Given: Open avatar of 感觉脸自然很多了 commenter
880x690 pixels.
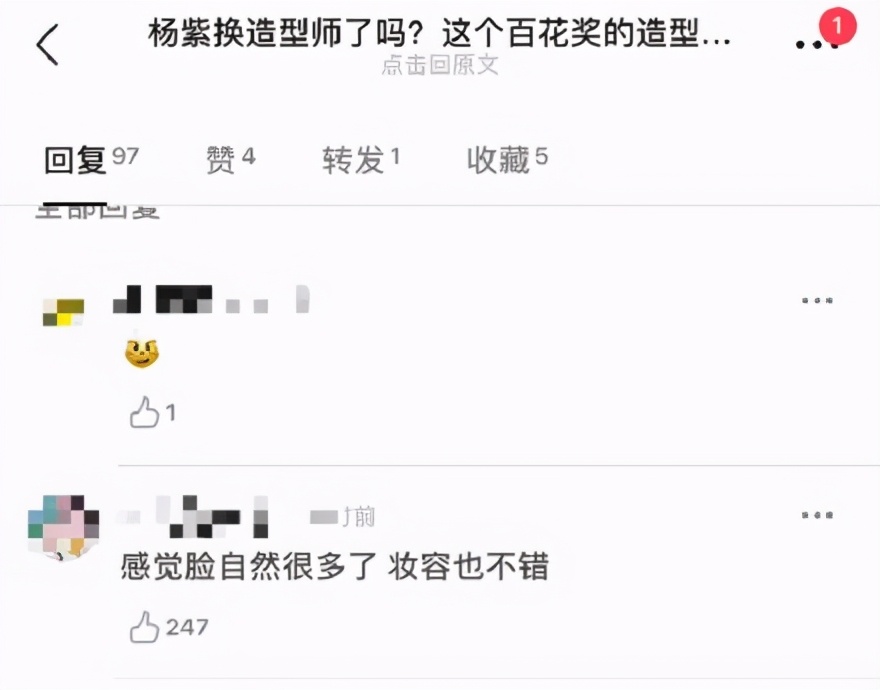Looking at the screenshot, I should [x=63, y=526].
